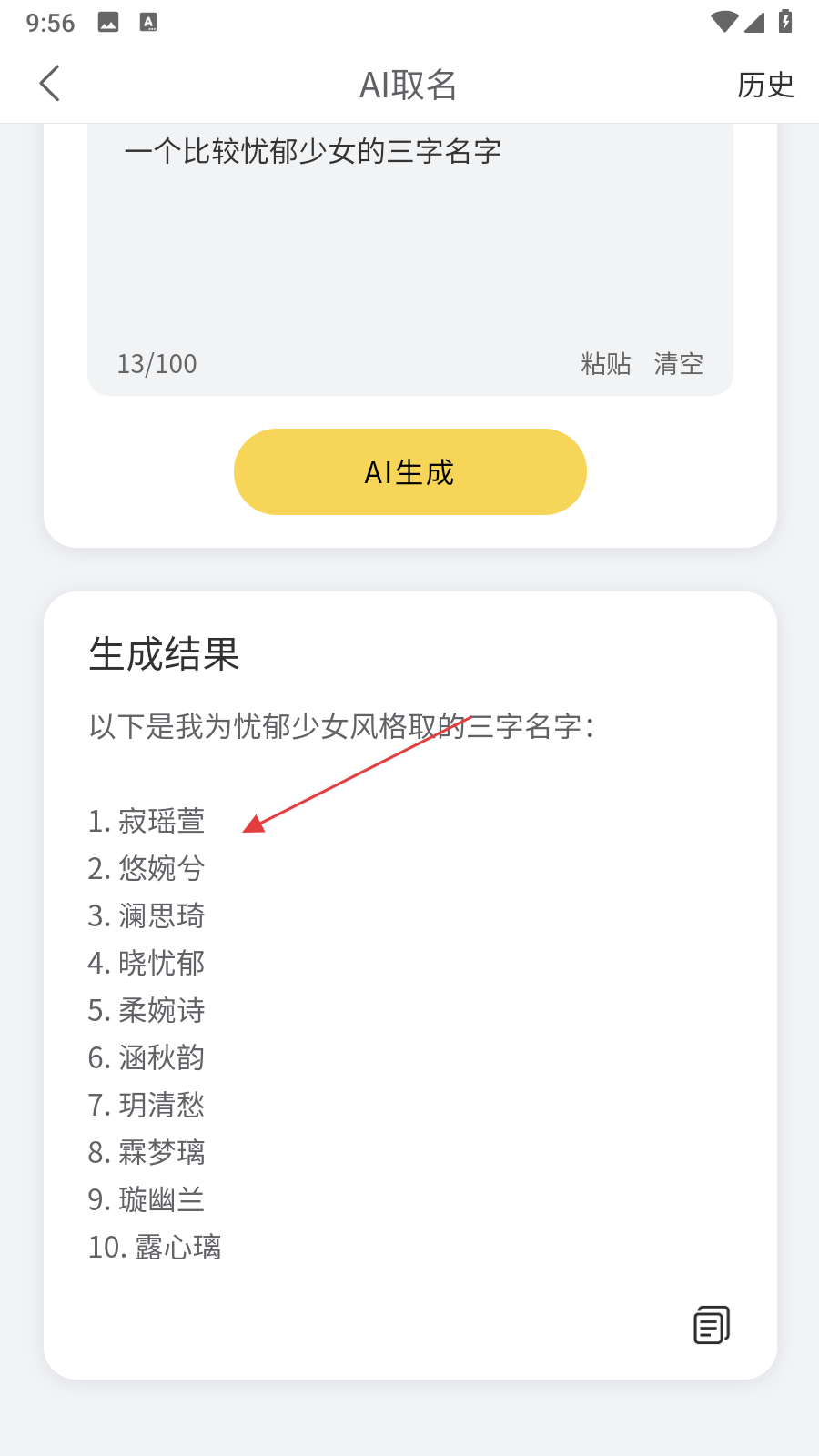819x1456 pixels.
Task: Paste text using the 粘贴 button
Action: [x=606, y=364]
